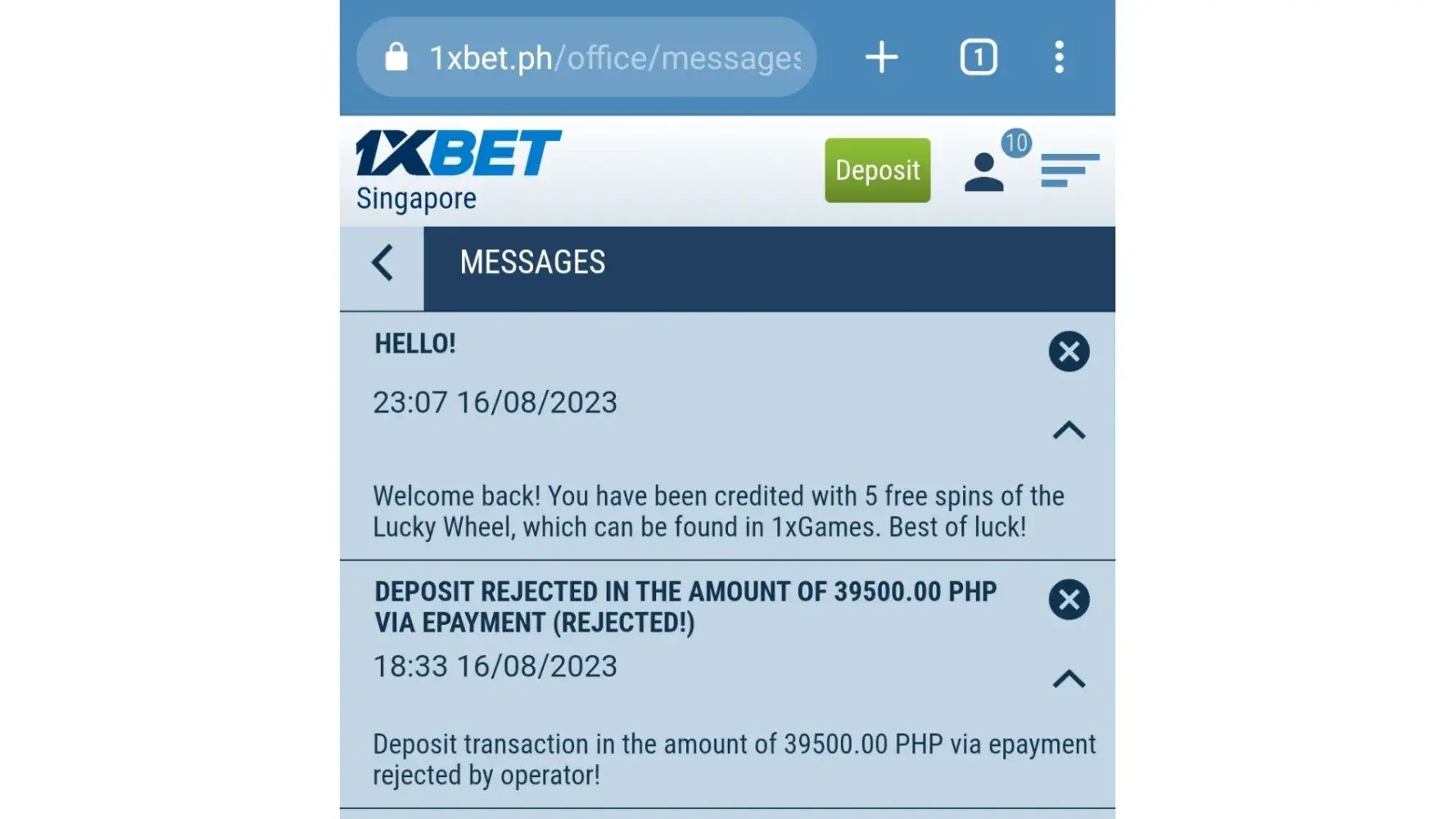Open the tab switcher
Image resolution: width=1456 pixels, height=819 pixels.
point(978,57)
